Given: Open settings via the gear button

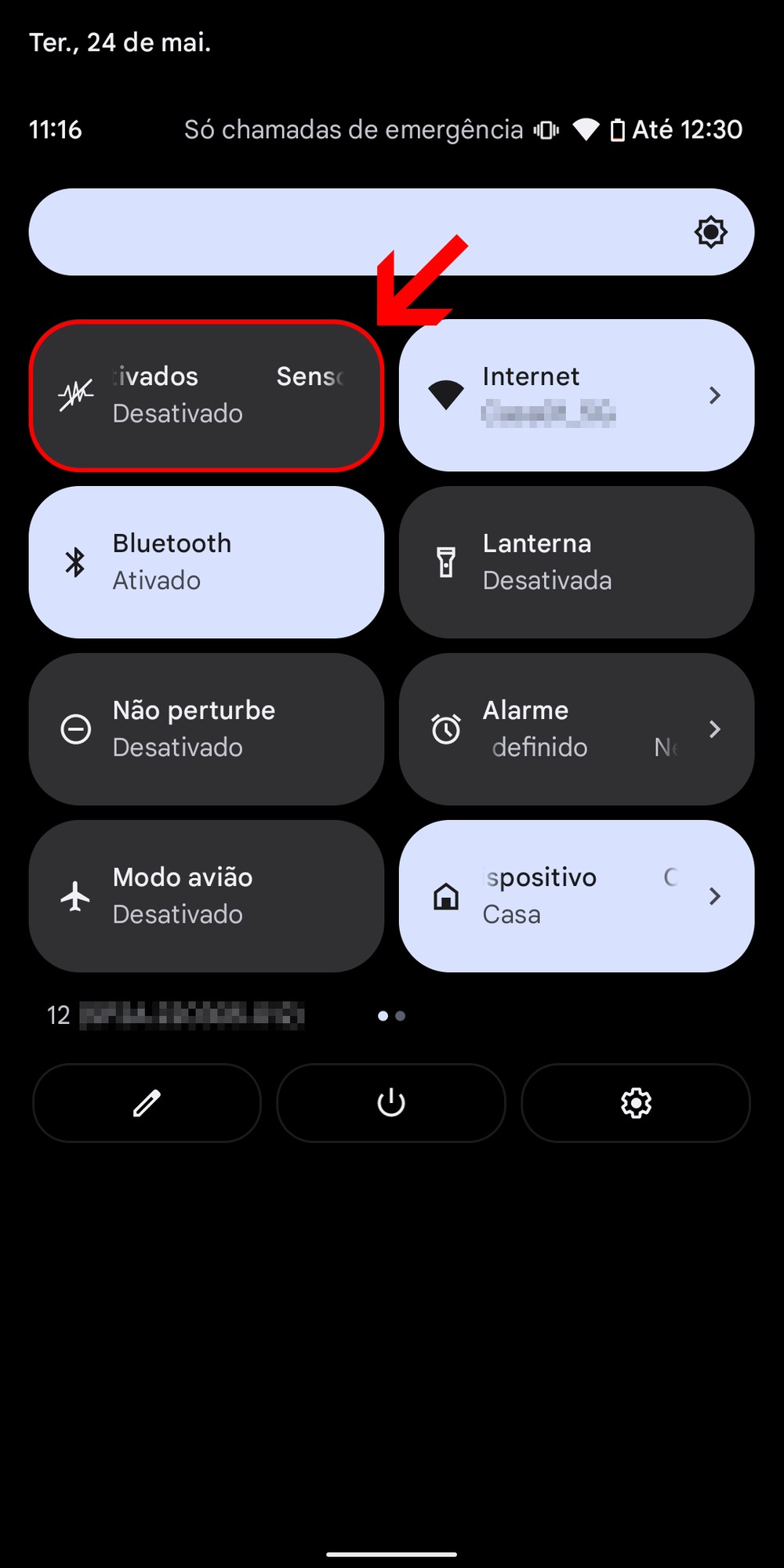Looking at the screenshot, I should (x=636, y=1103).
